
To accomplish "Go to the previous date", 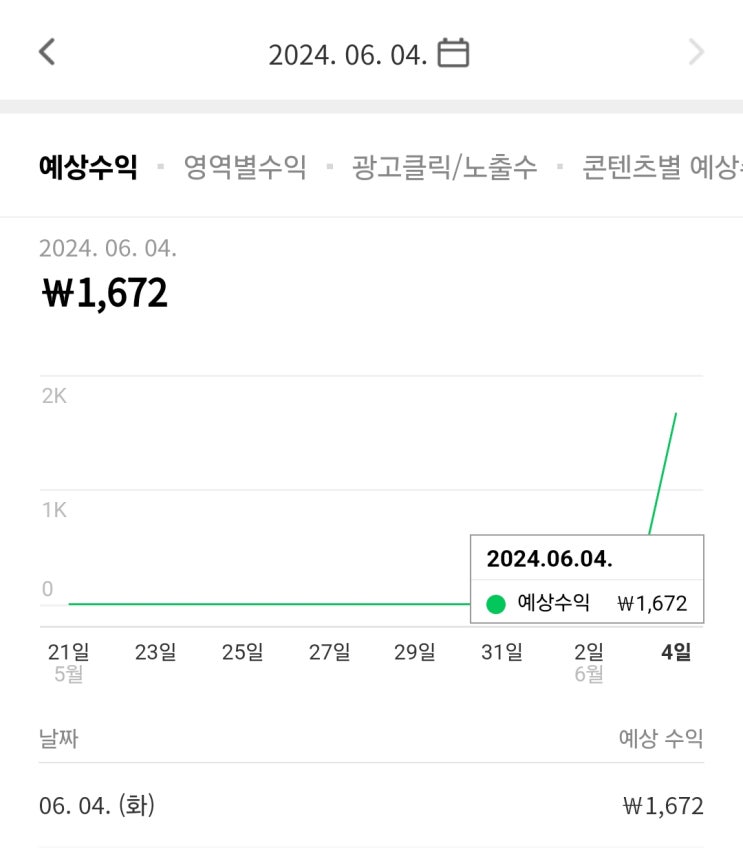I will pyautogui.click(x=47, y=52).
